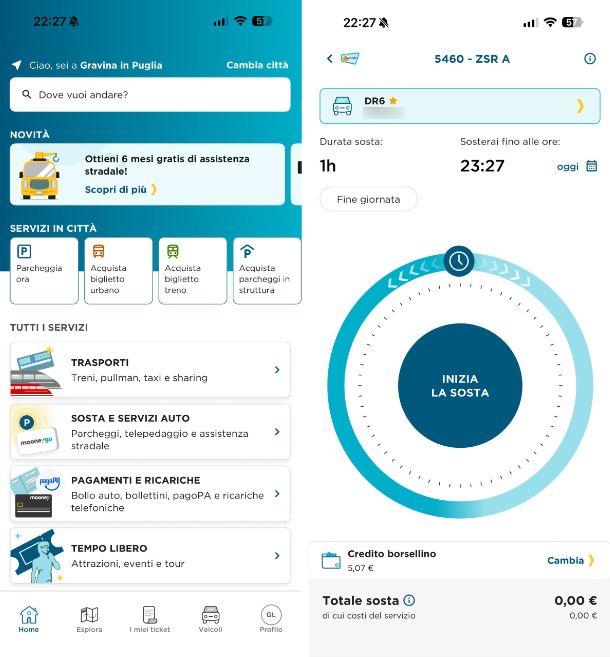Switch to the 'I miei ticket' tab
The height and width of the screenshot is (657, 610).
coord(149,619)
